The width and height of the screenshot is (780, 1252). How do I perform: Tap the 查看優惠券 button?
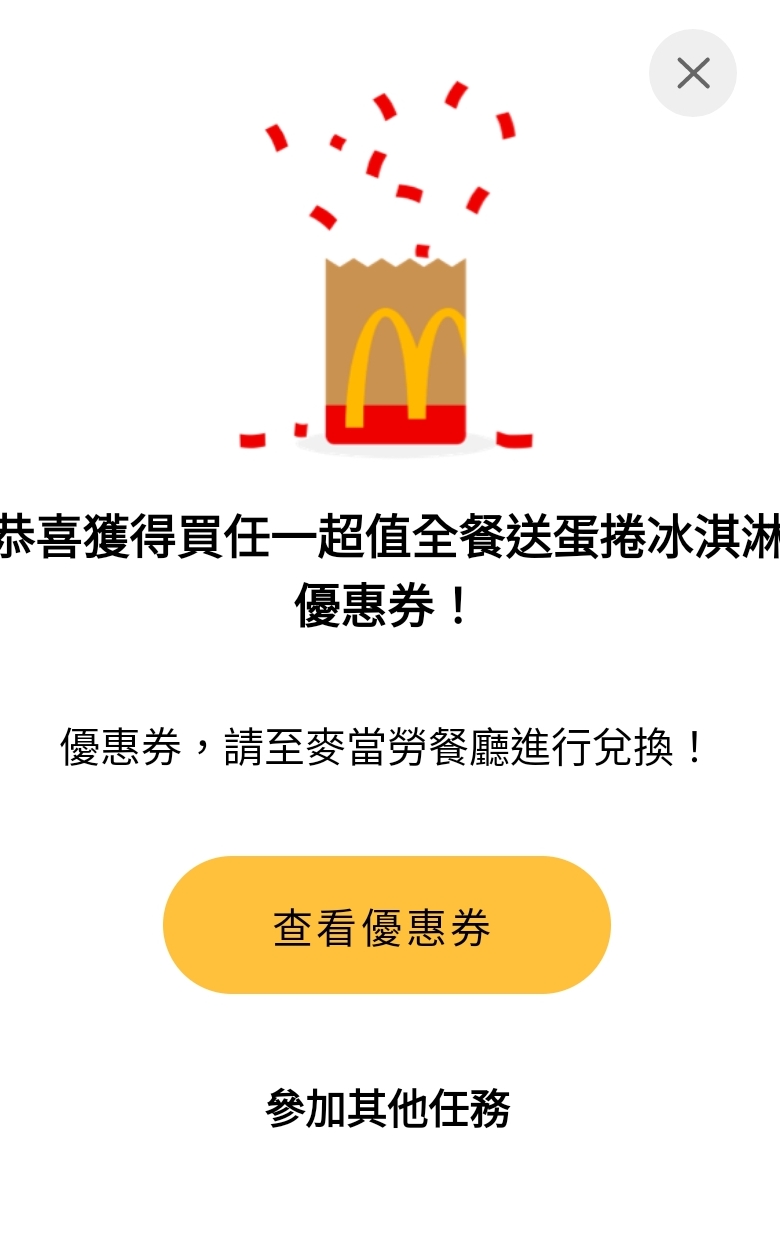(386, 925)
